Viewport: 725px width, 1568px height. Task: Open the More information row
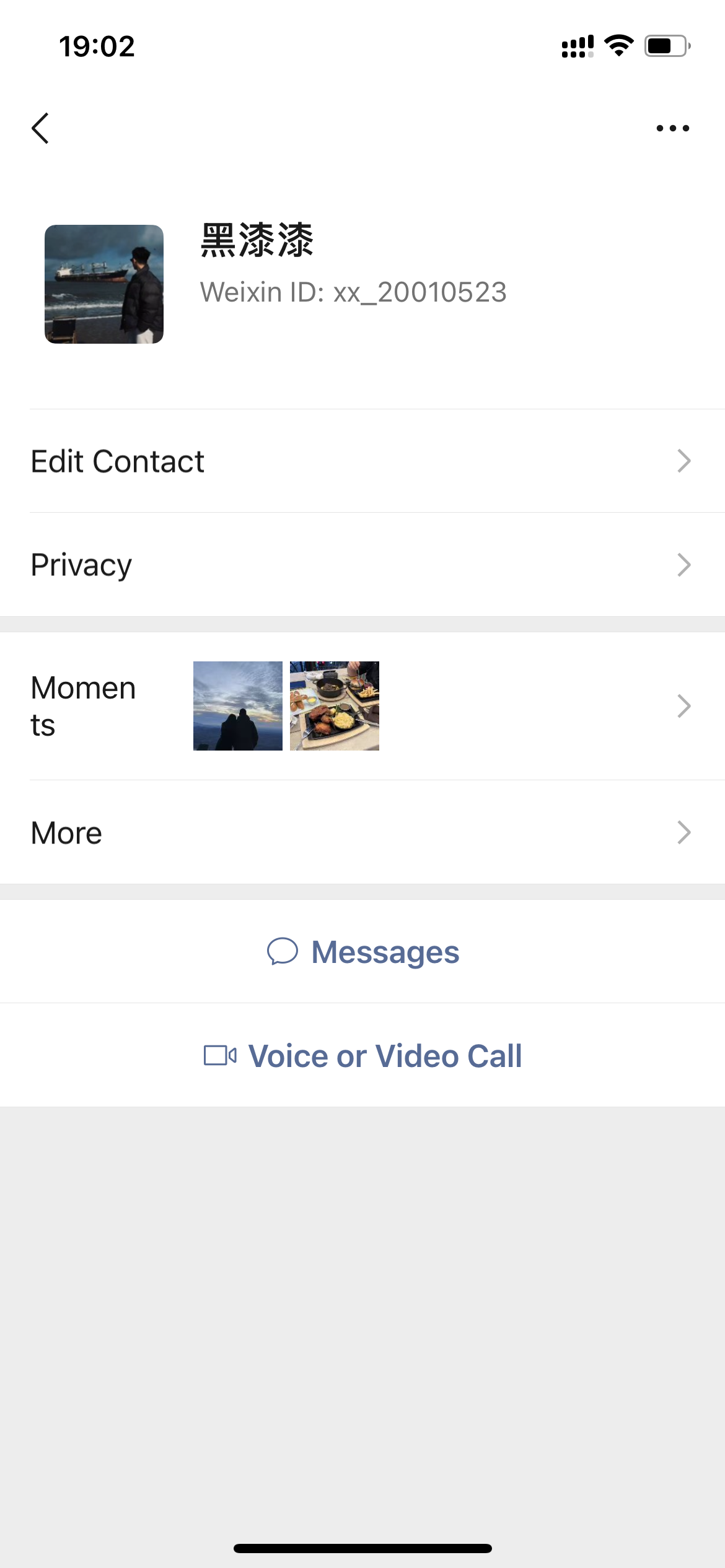[x=362, y=832]
